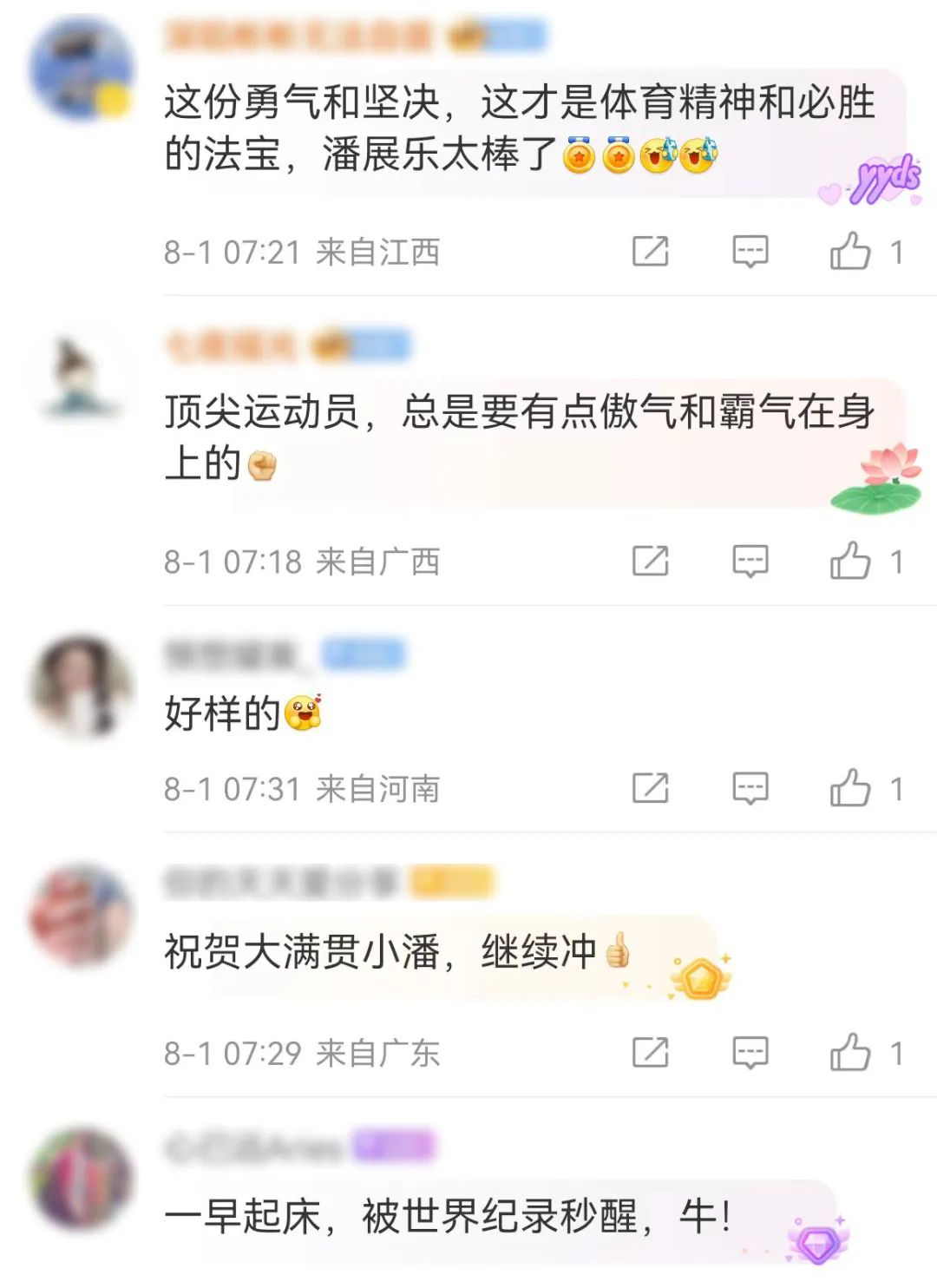Image resolution: width=937 pixels, height=1288 pixels.
Task: Like the comment from 江西
Action: tap(850, 252)
